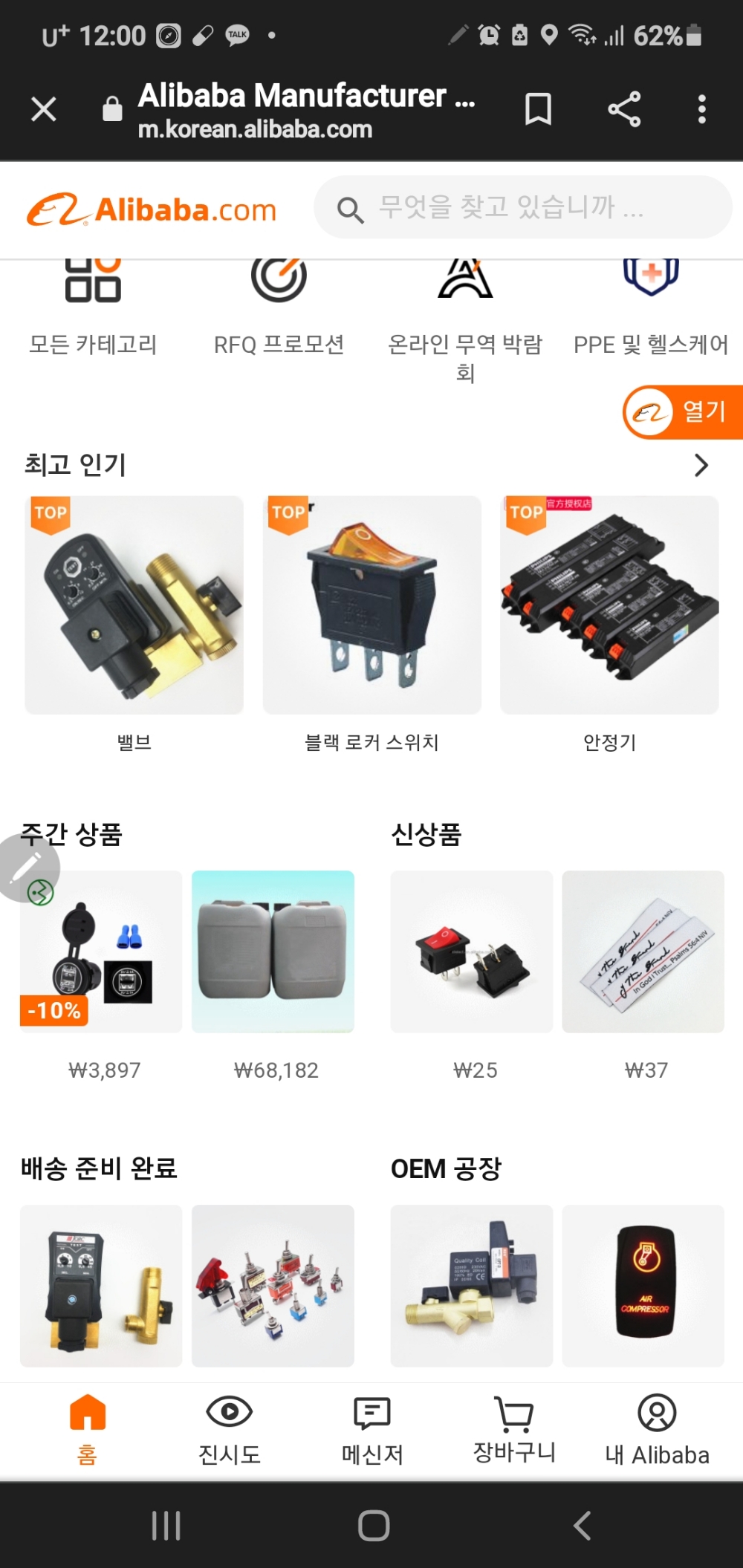The width and height of the screenshot is (743, 1568).
Task: Open the browser overflow menu
Action: point(701,110)
